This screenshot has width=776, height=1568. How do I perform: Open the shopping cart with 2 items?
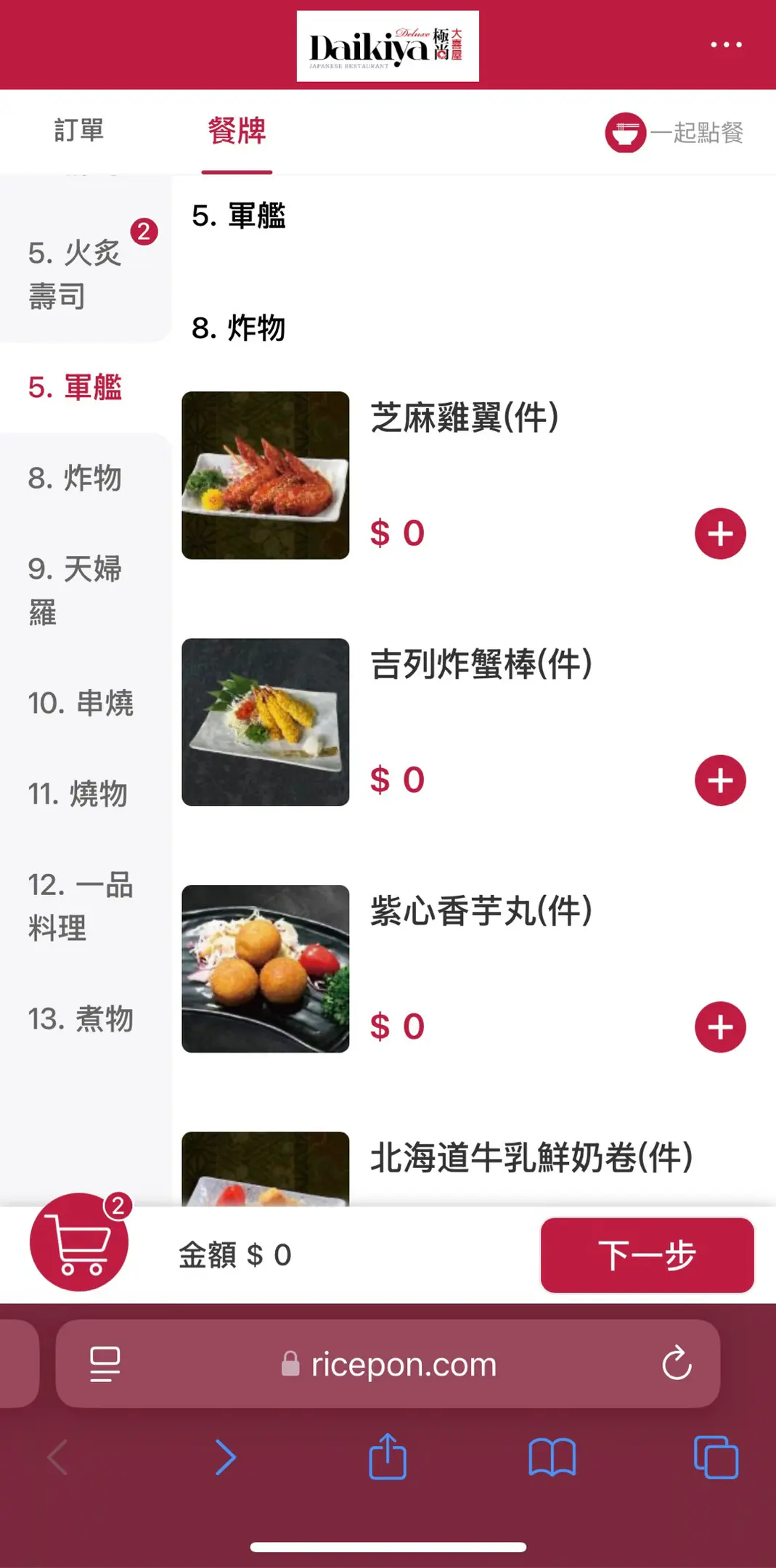[x=79, y=1242]
